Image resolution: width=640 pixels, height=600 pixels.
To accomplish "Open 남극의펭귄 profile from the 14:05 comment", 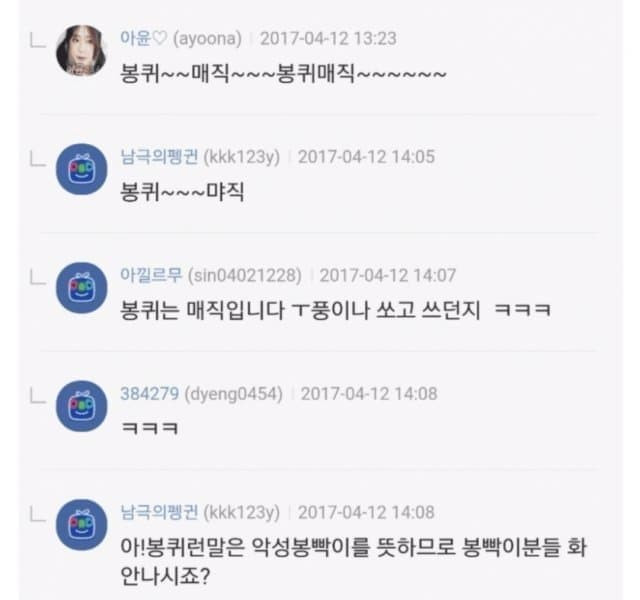I will click(x=200, y=157).
